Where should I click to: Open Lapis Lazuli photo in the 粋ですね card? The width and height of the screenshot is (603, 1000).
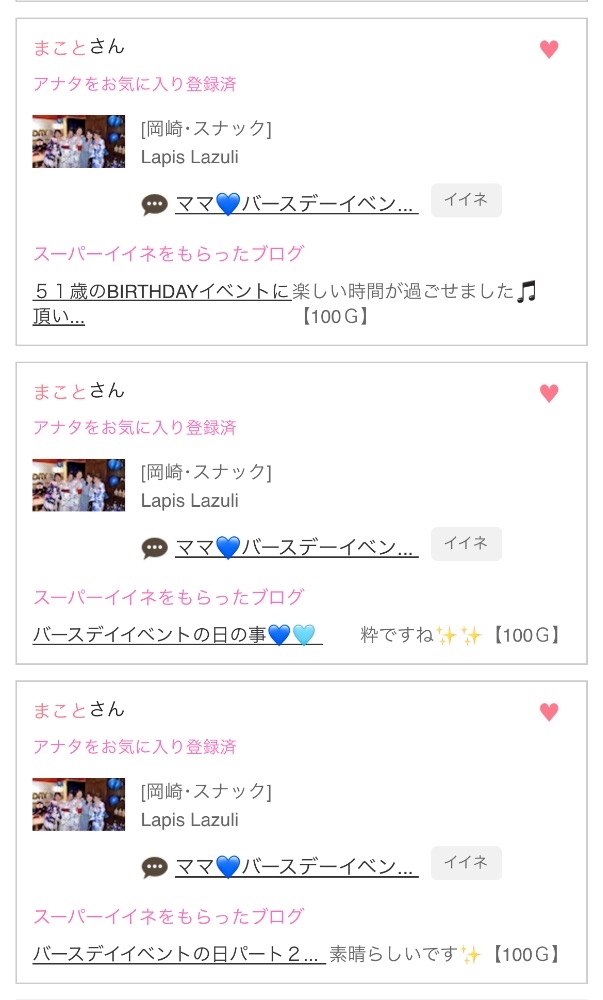coord(78,485)
